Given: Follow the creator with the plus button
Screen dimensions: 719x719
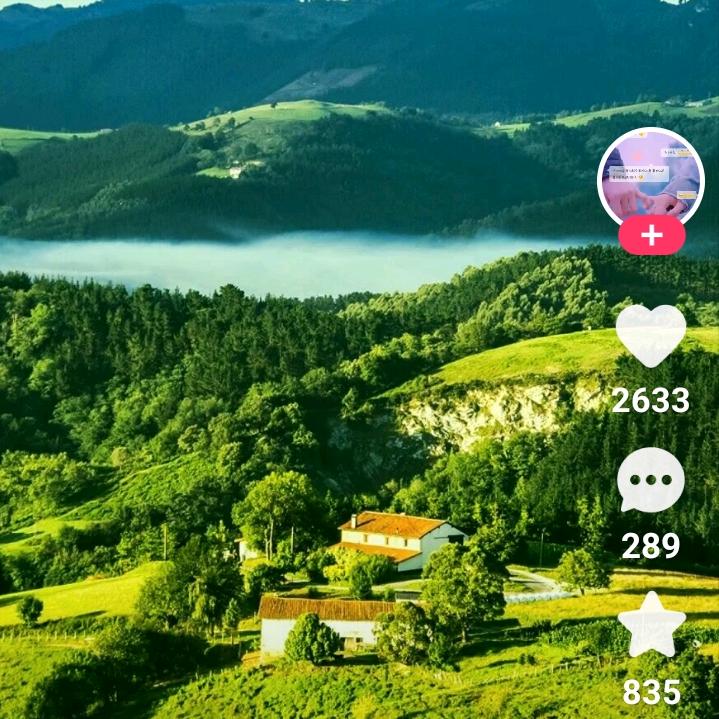Looking at the screenshot, I should [x=652, y=235].
